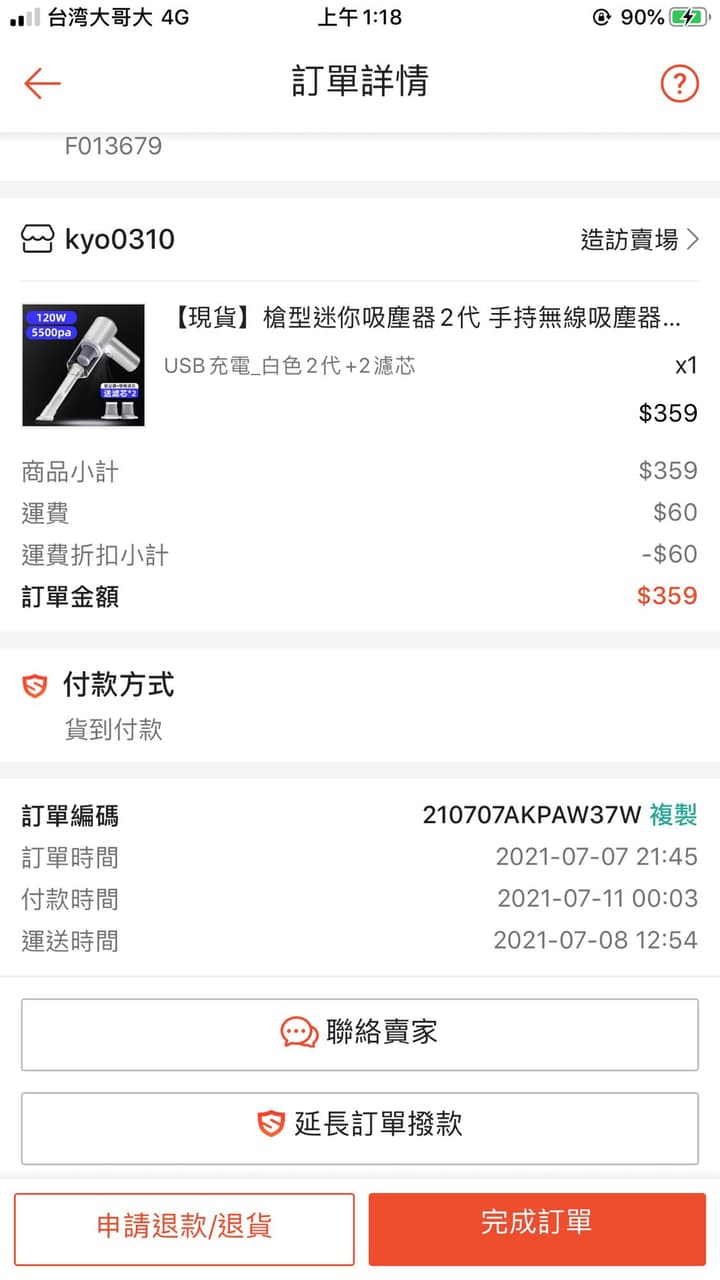720x1280 pixels.
Task: Click the orientation lock icon near 90%
Action: pos(601,17)
